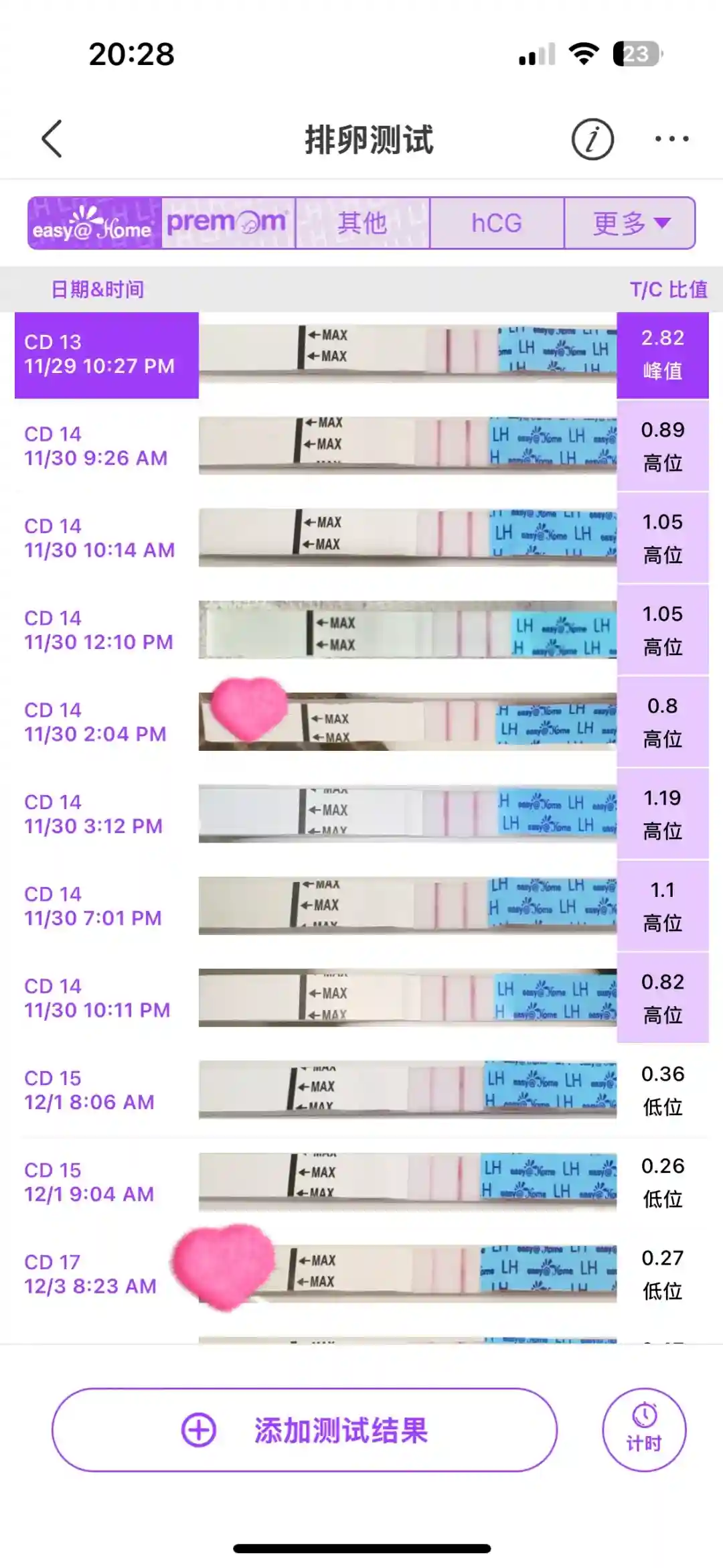Open the three-dot overflow menu
The width and height of the screenshot is (723, 1568).
pos(671,139)
